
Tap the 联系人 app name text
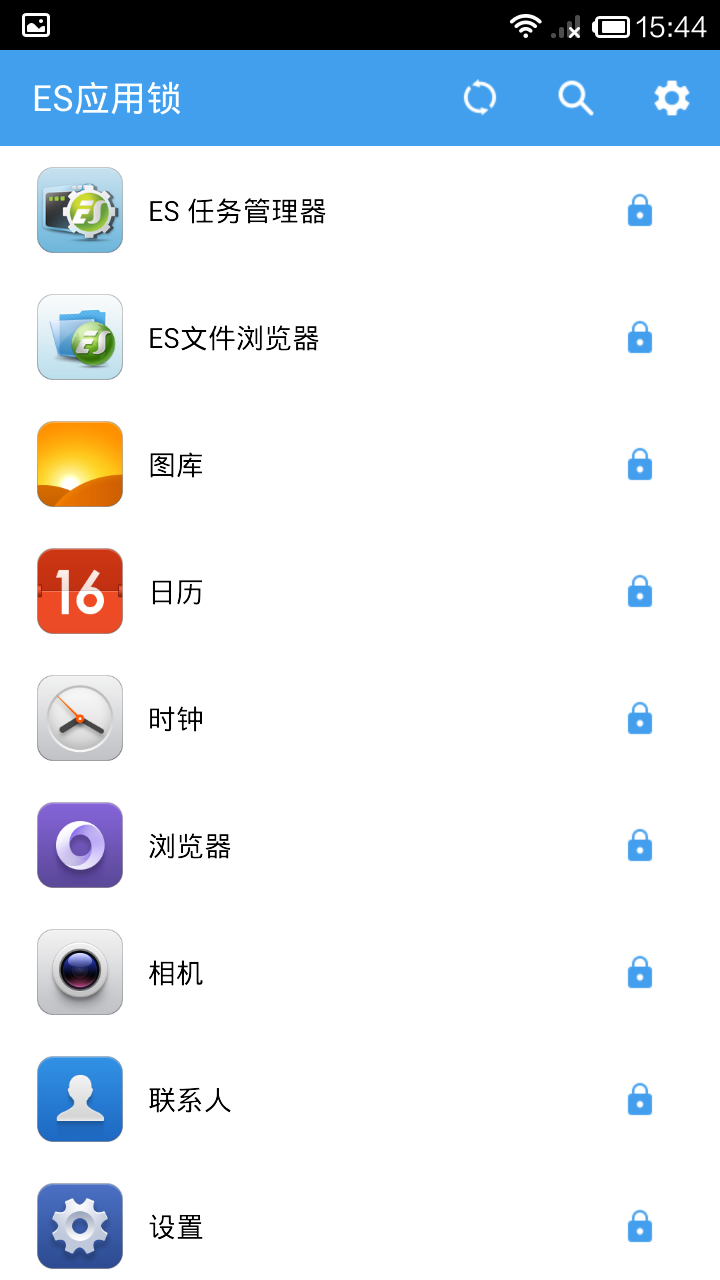pyautogui.click(x=190, y=1098)
